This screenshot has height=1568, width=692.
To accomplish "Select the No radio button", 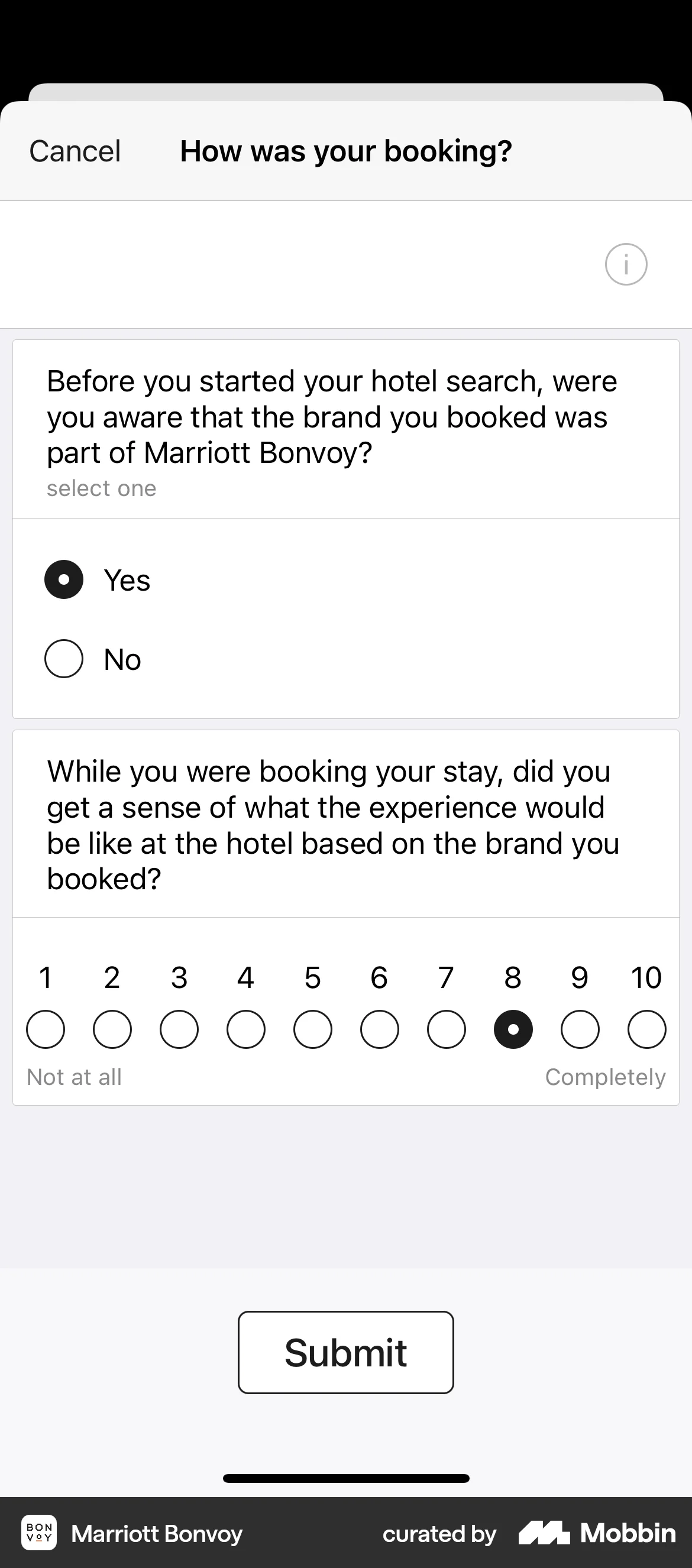I will [63, 658].
